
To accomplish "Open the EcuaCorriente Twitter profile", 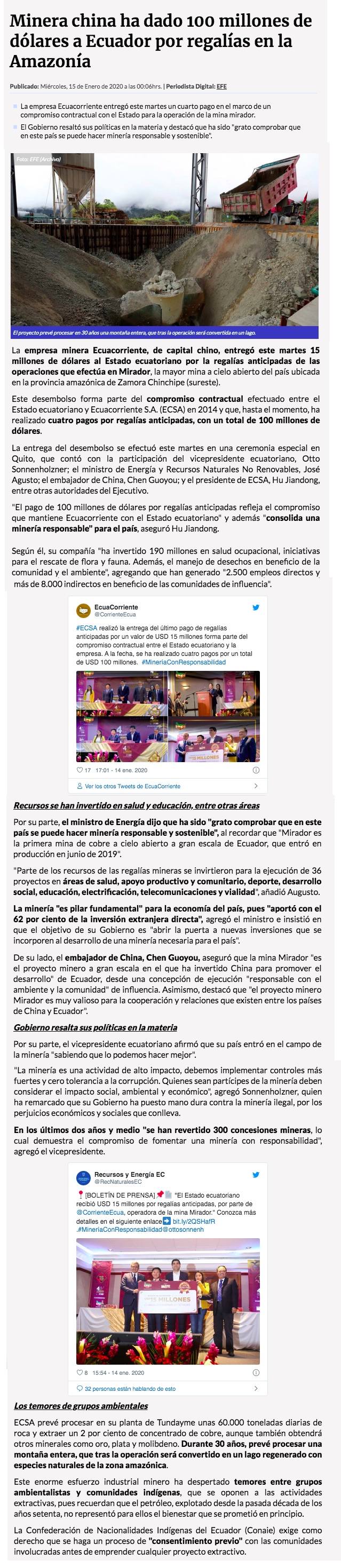I will coord(116,607).
